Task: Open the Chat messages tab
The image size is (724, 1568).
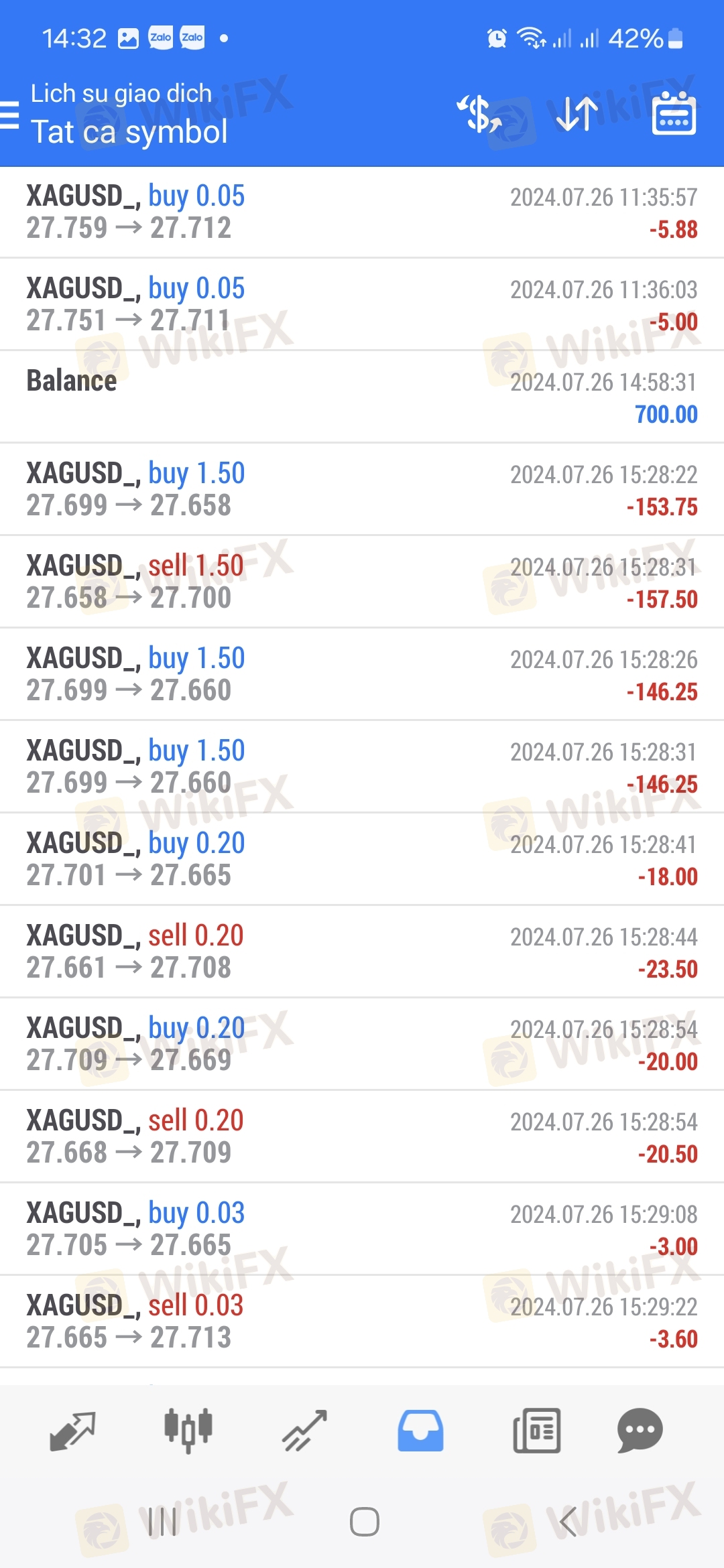Action: click(x=640, y=1431)
